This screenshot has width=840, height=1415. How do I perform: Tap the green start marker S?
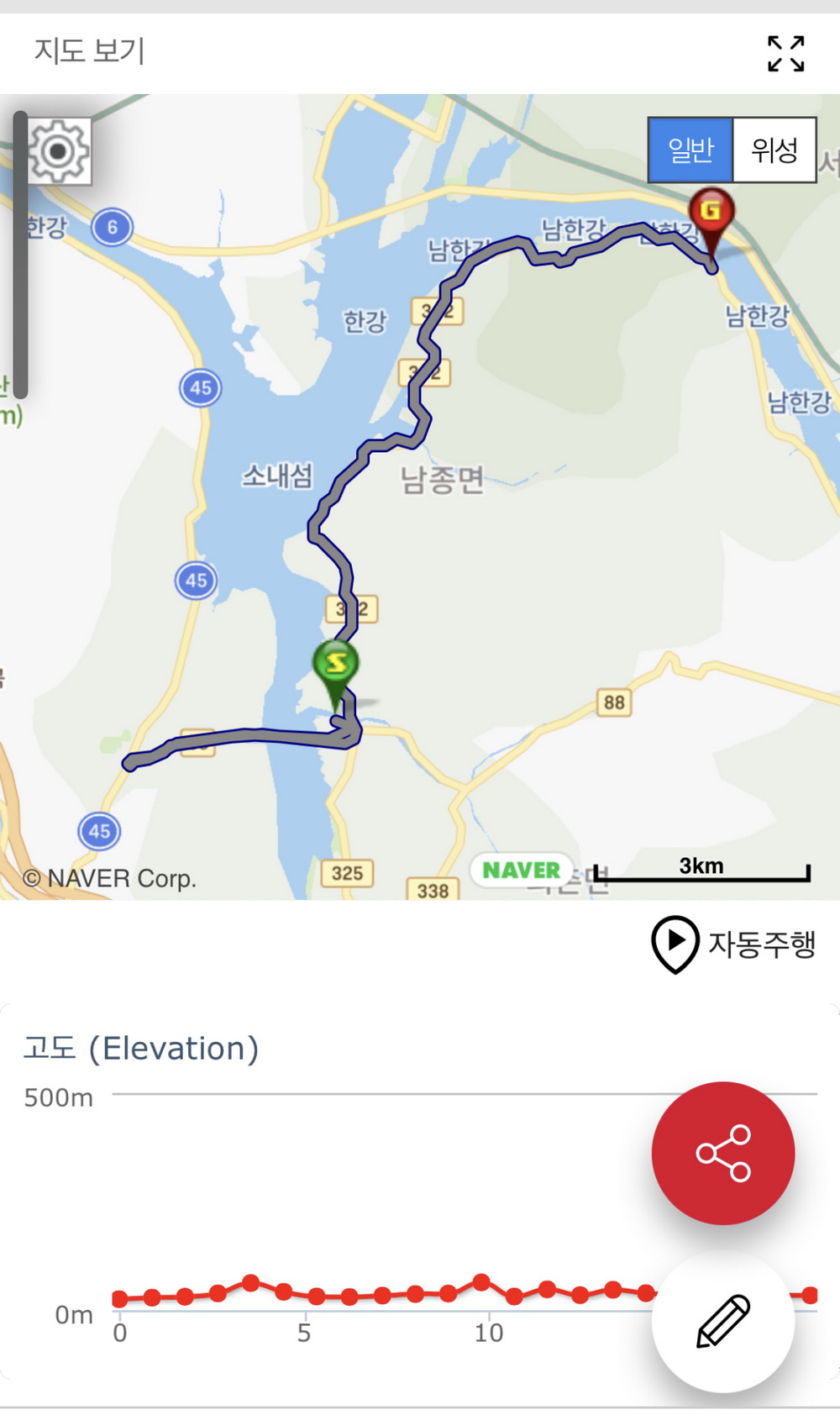tap(336, 664)
